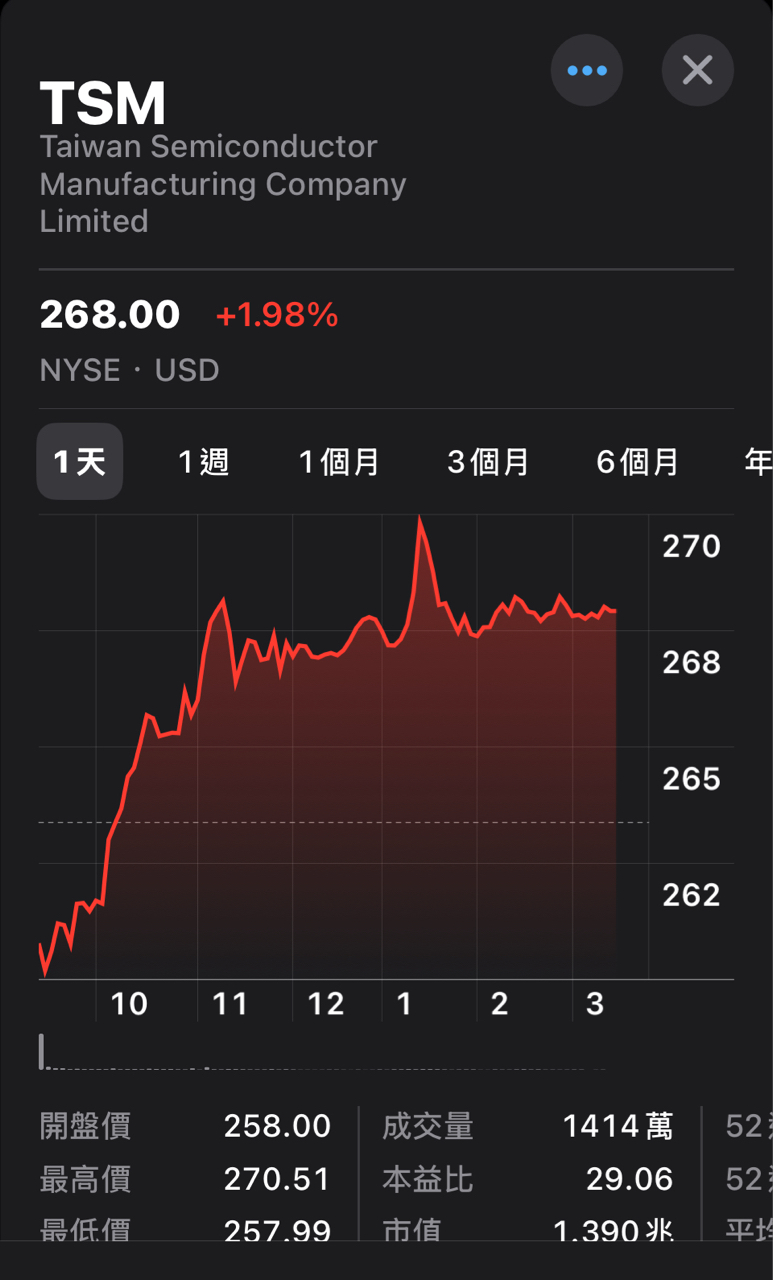
Task: View the 6個月 price chart
Action: 638,461
